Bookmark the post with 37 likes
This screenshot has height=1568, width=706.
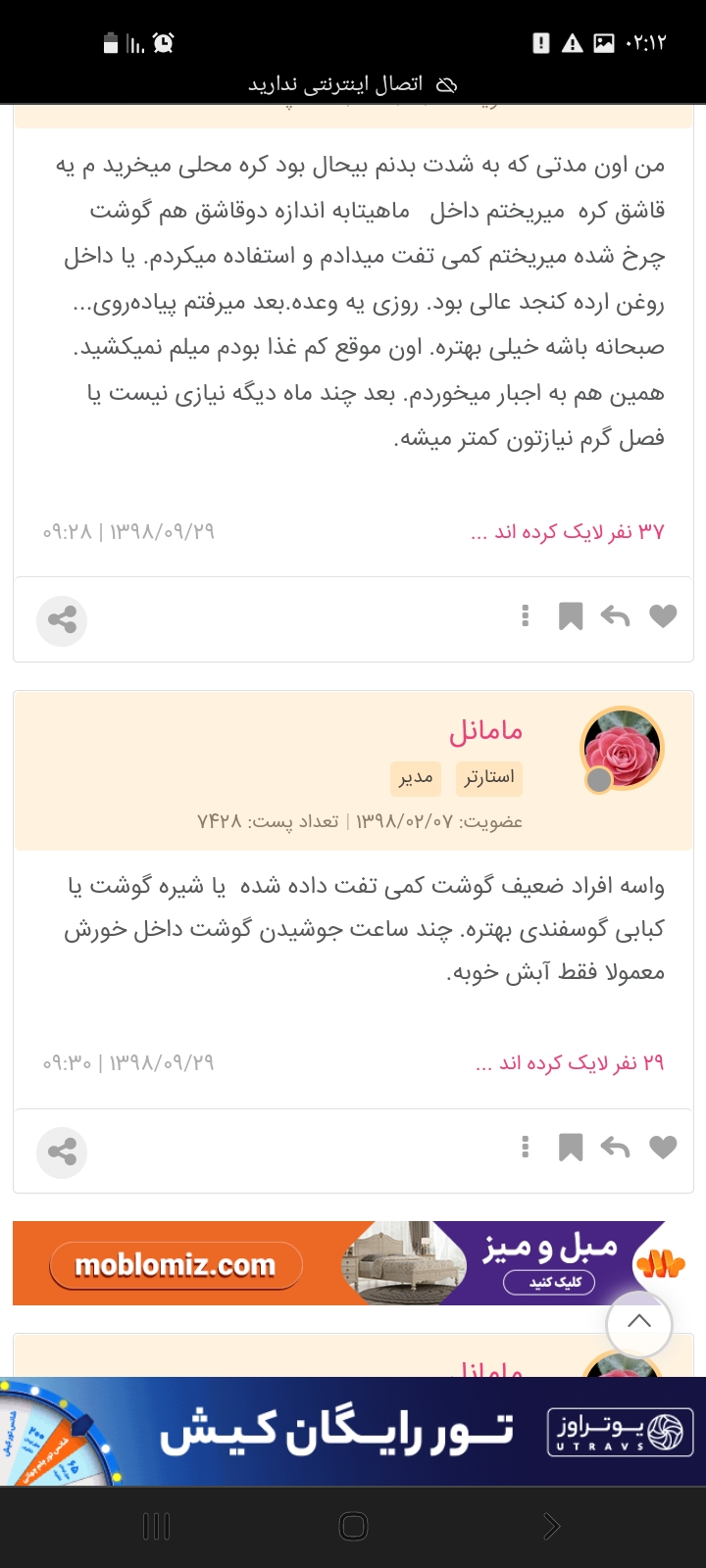tap(570, 616)
